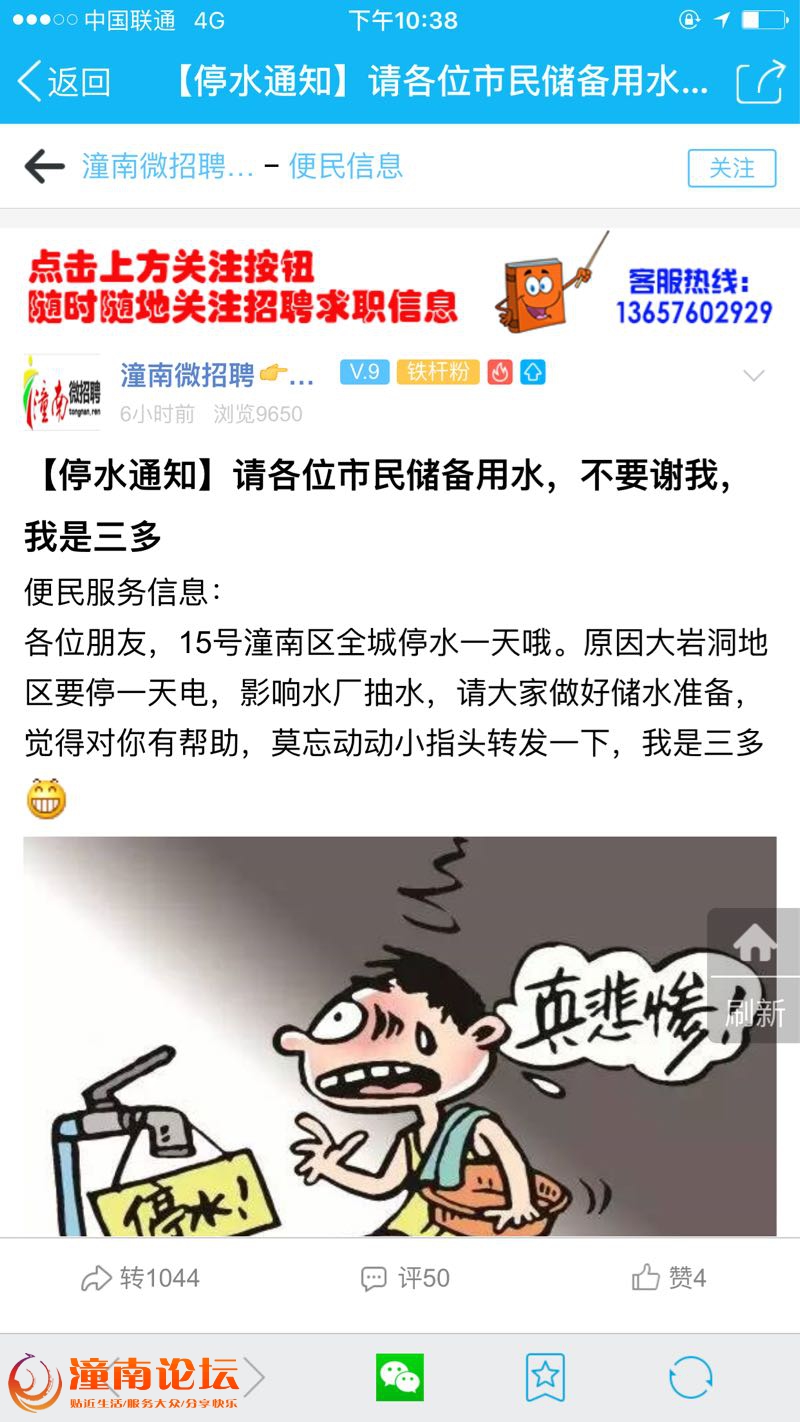Open the share icon in the top bar
Image resolution: width=800 pixels, height=1422 pixels.
click(x=760, y=81)
